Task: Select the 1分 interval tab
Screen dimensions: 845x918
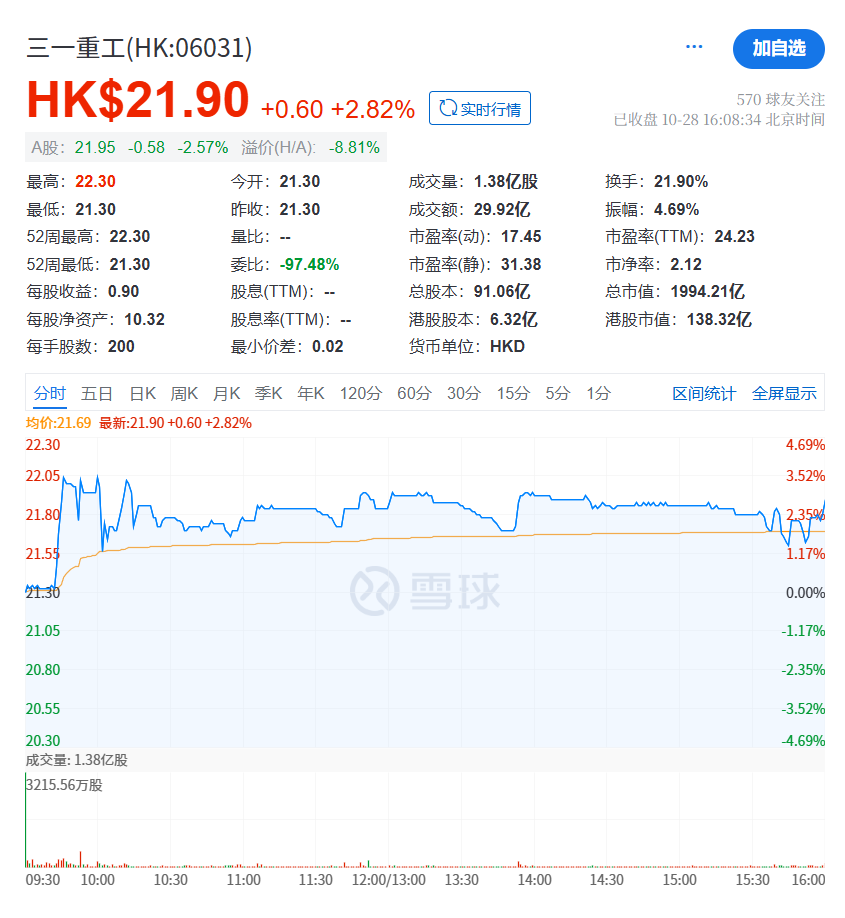Action: point(598,394)
